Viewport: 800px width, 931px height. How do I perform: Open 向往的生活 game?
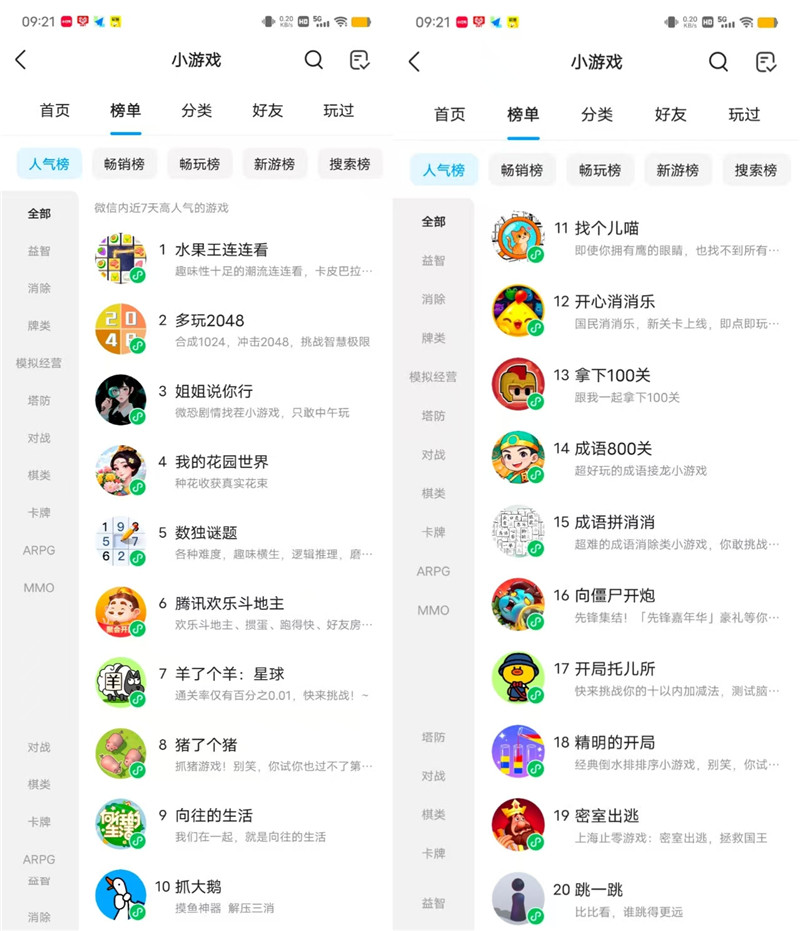(213, 815)
